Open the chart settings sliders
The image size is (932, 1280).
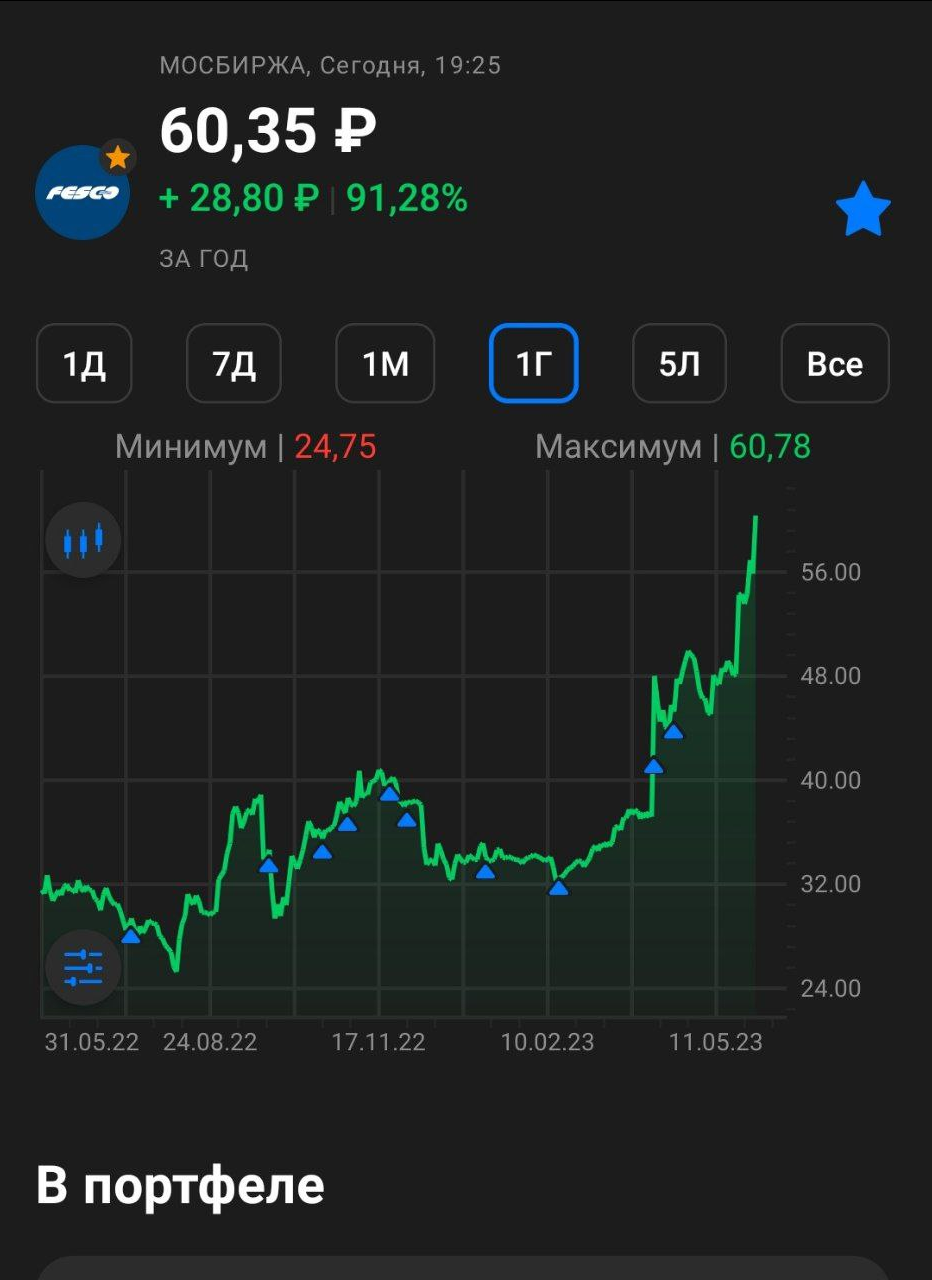[83, 967]
